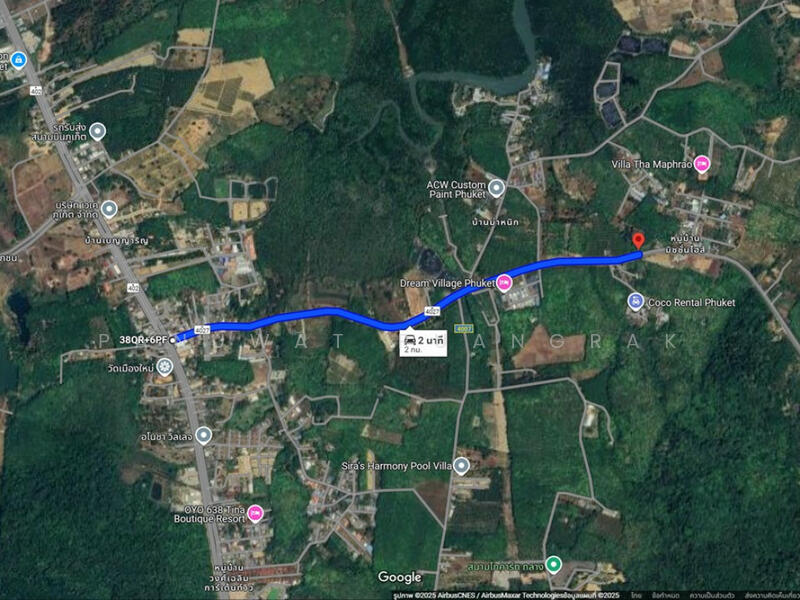Image resolution: width=800 pixels, height=600 pixels.
Task: Tap the red destination pin
Action: point(639,241)
